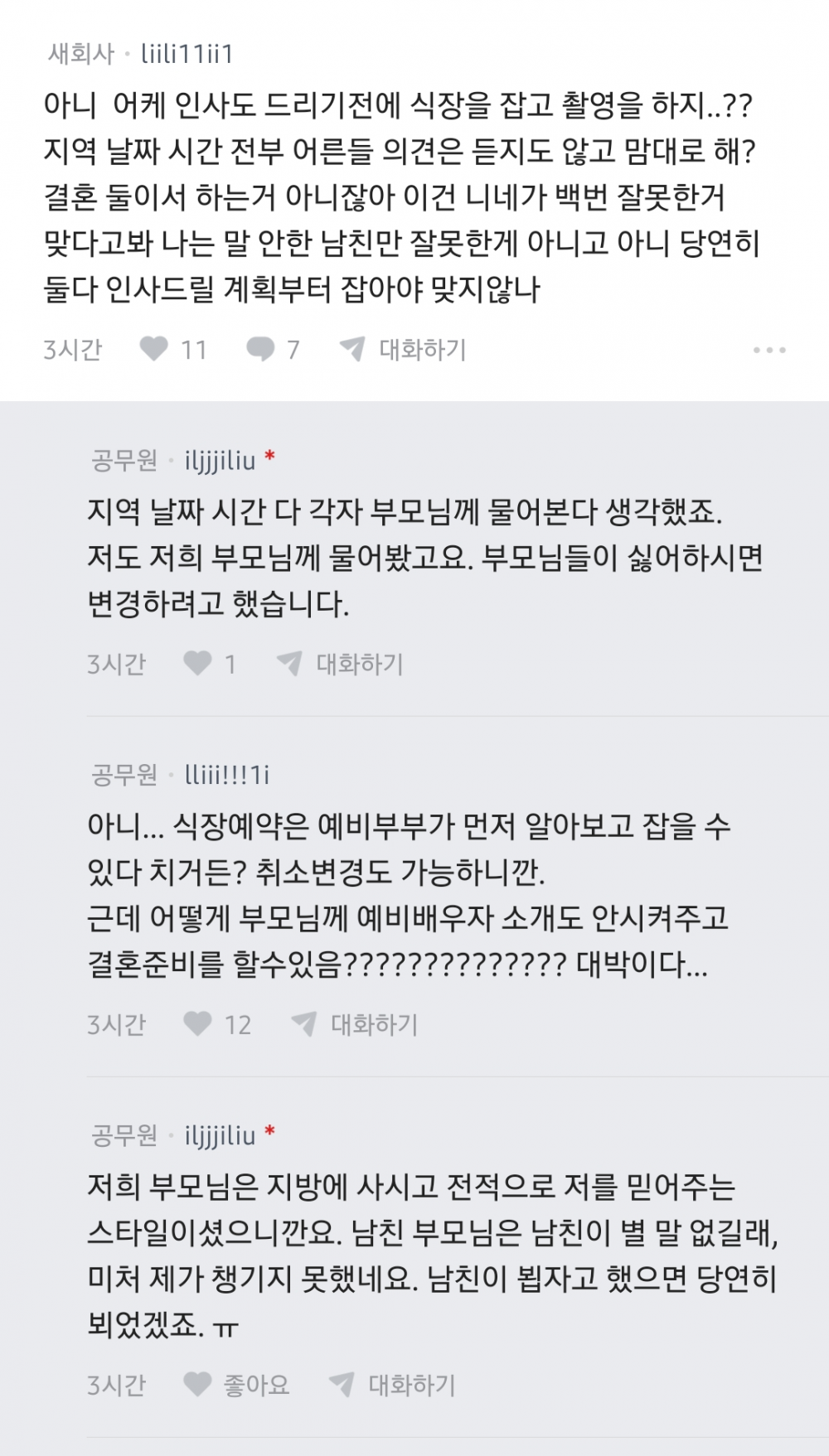Tap 대화하기 under lliii!!!1i's reply
829x1456 pixels.
click(356, 1024)
